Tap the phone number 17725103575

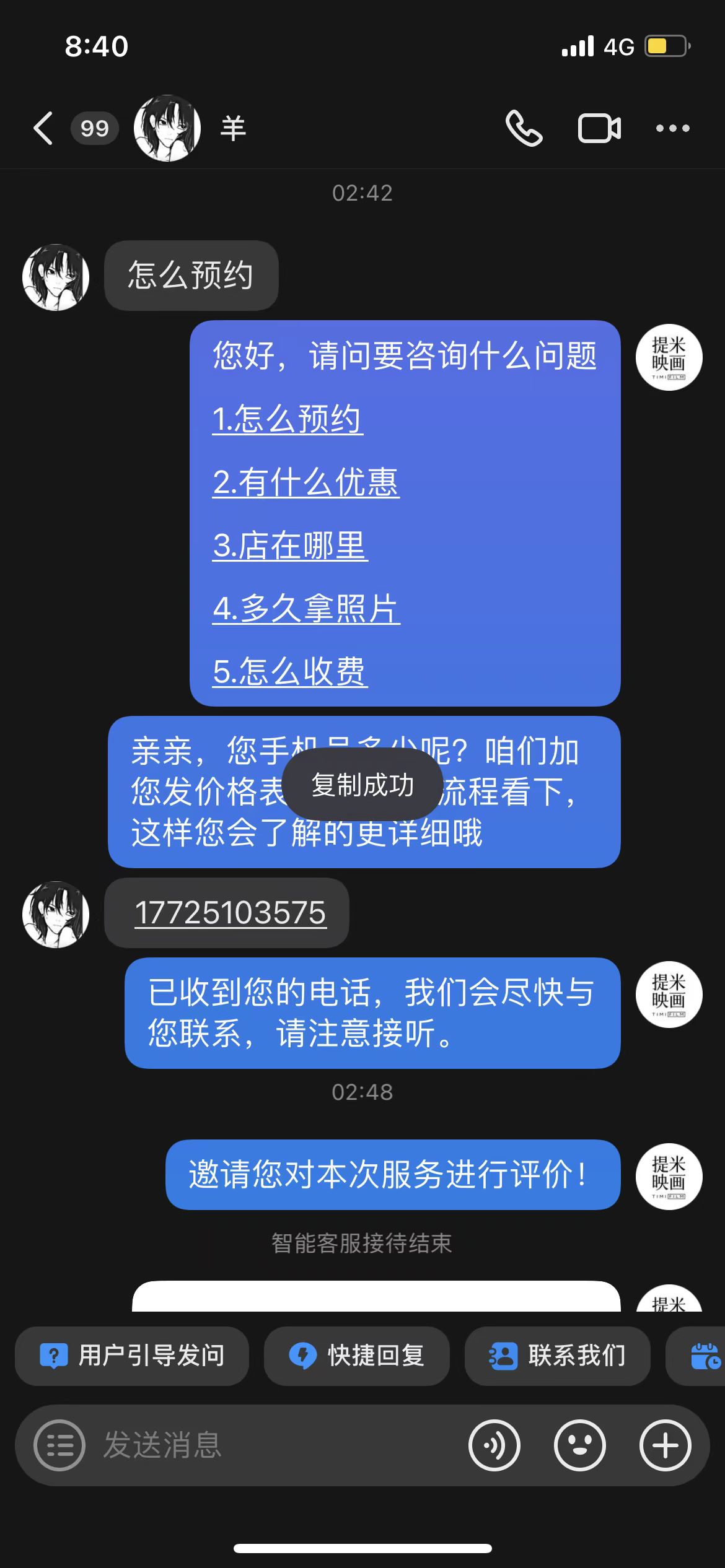point(231,913)
